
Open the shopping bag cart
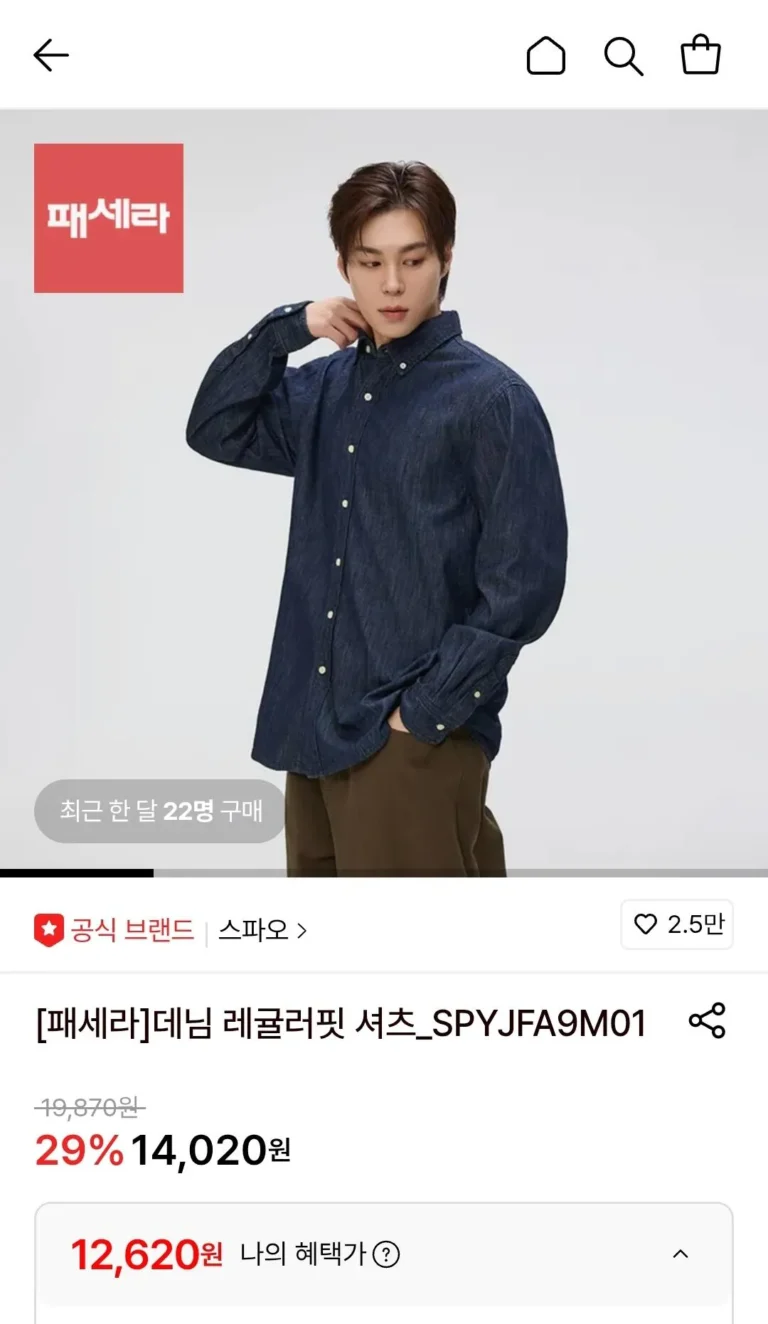701,56
